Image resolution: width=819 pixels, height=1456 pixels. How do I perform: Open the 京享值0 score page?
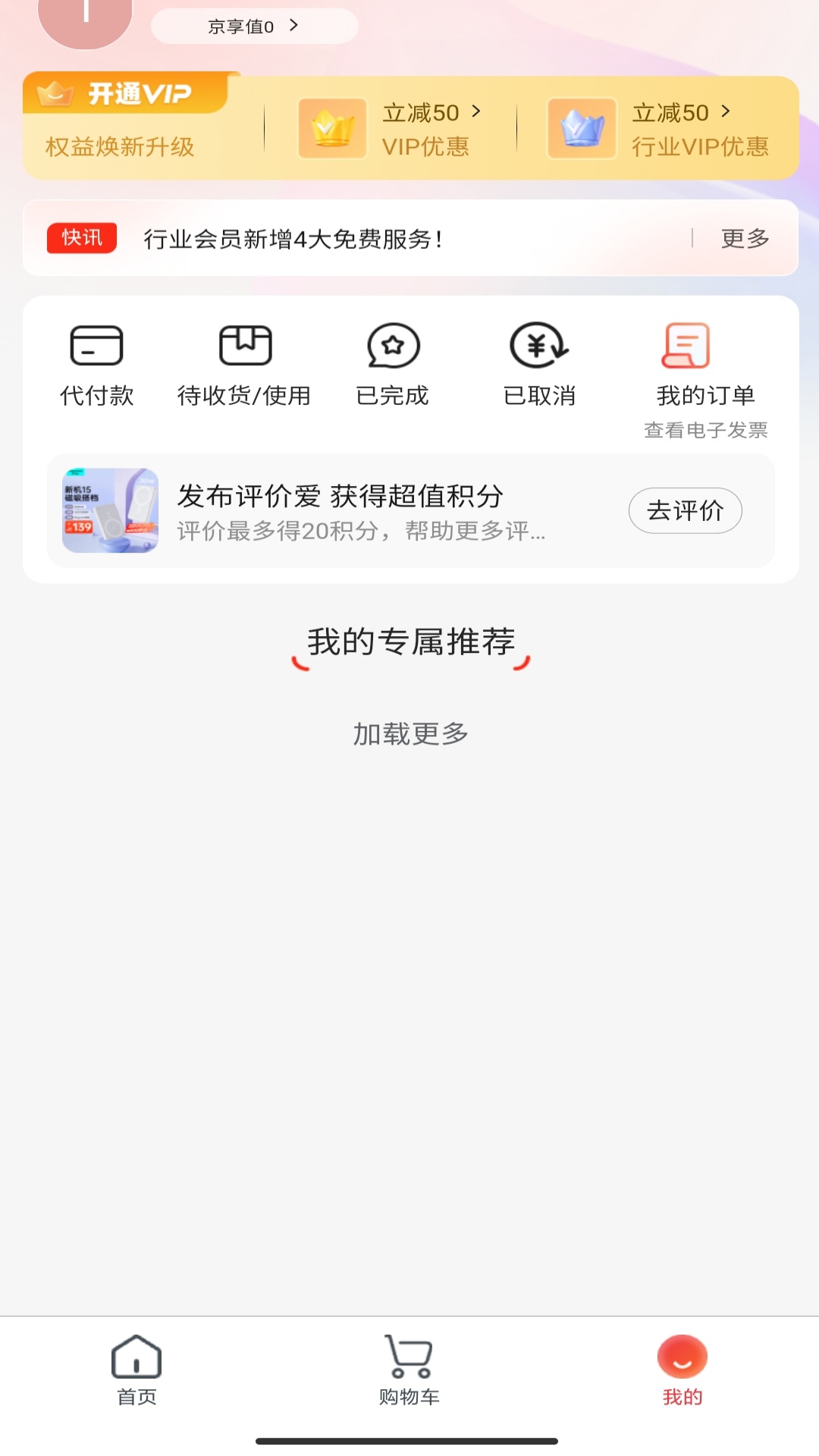pos(253,27)
